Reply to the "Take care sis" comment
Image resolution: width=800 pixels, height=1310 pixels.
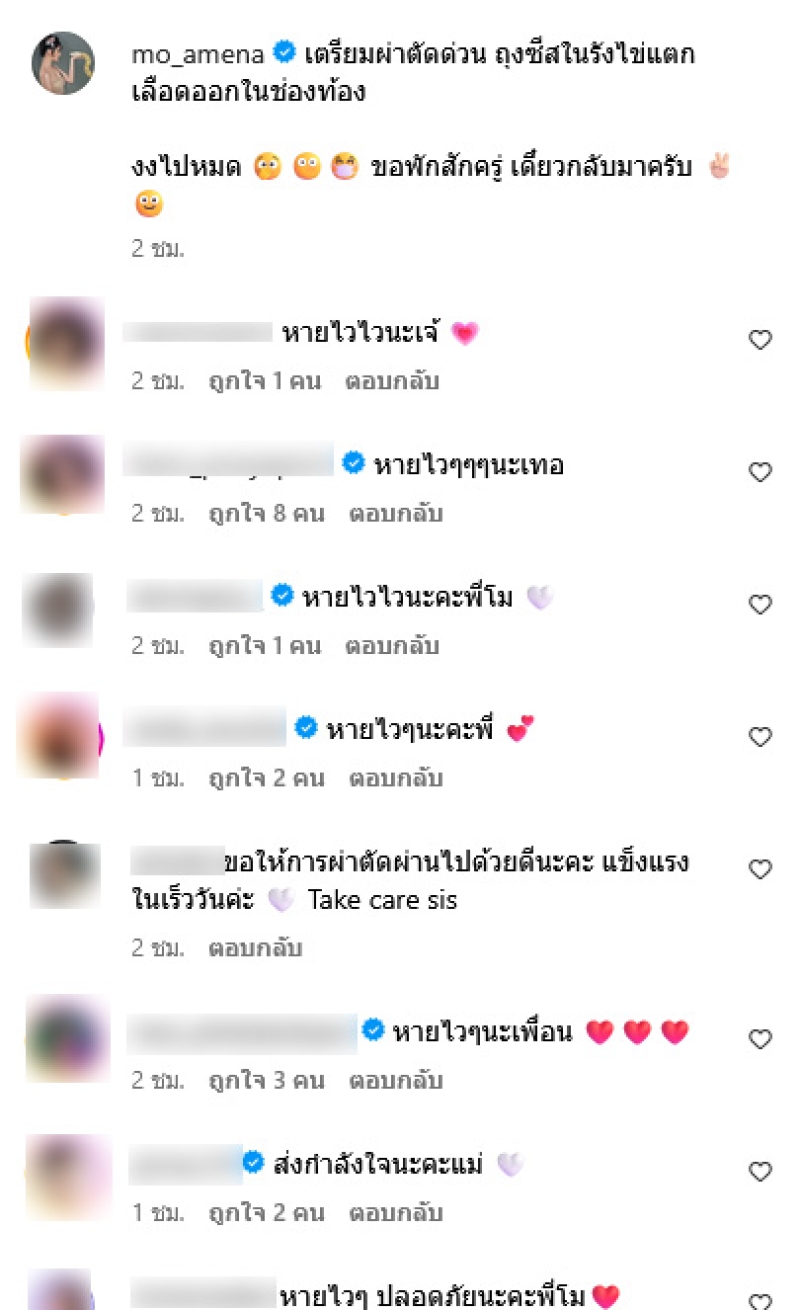pos(255,947)
